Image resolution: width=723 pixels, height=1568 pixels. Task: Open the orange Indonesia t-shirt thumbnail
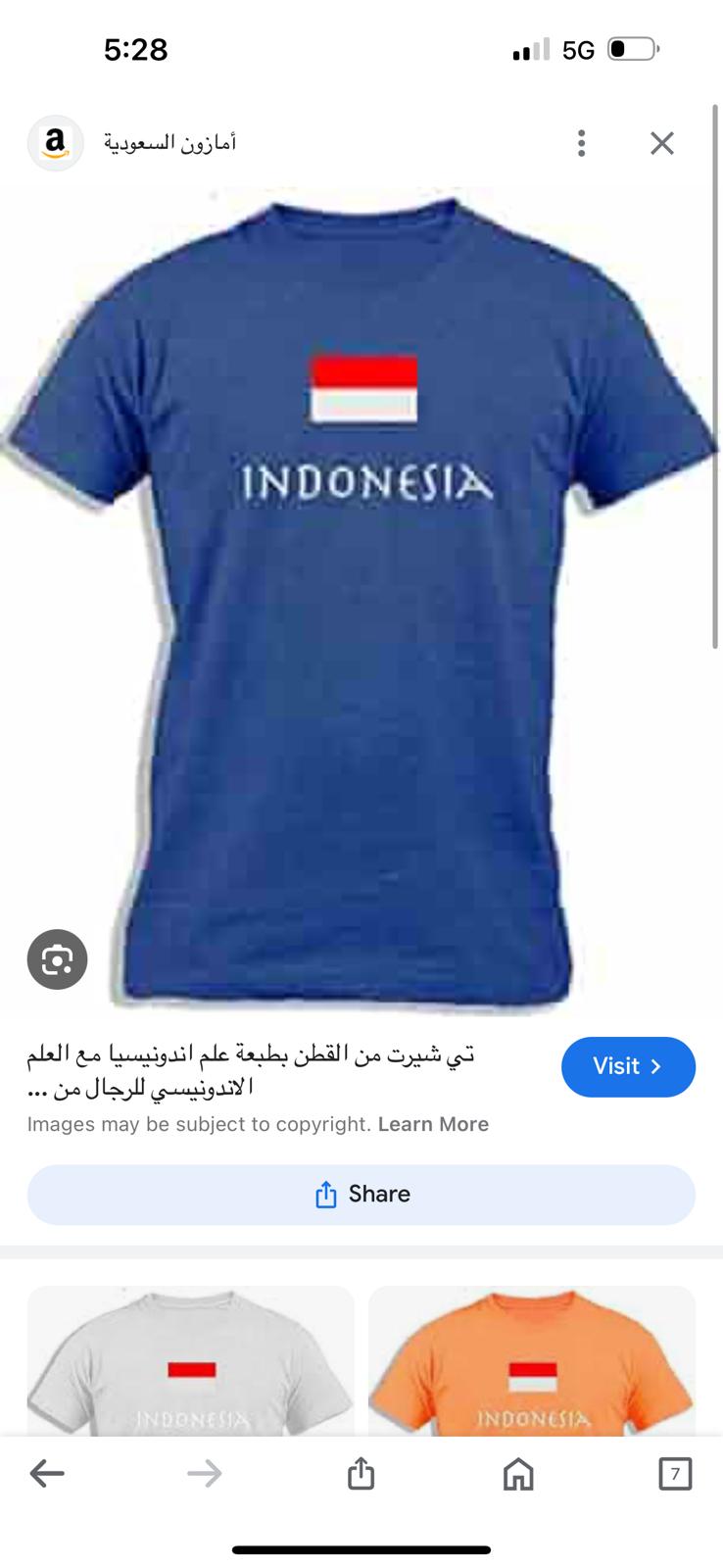[x=532, y=1362]
